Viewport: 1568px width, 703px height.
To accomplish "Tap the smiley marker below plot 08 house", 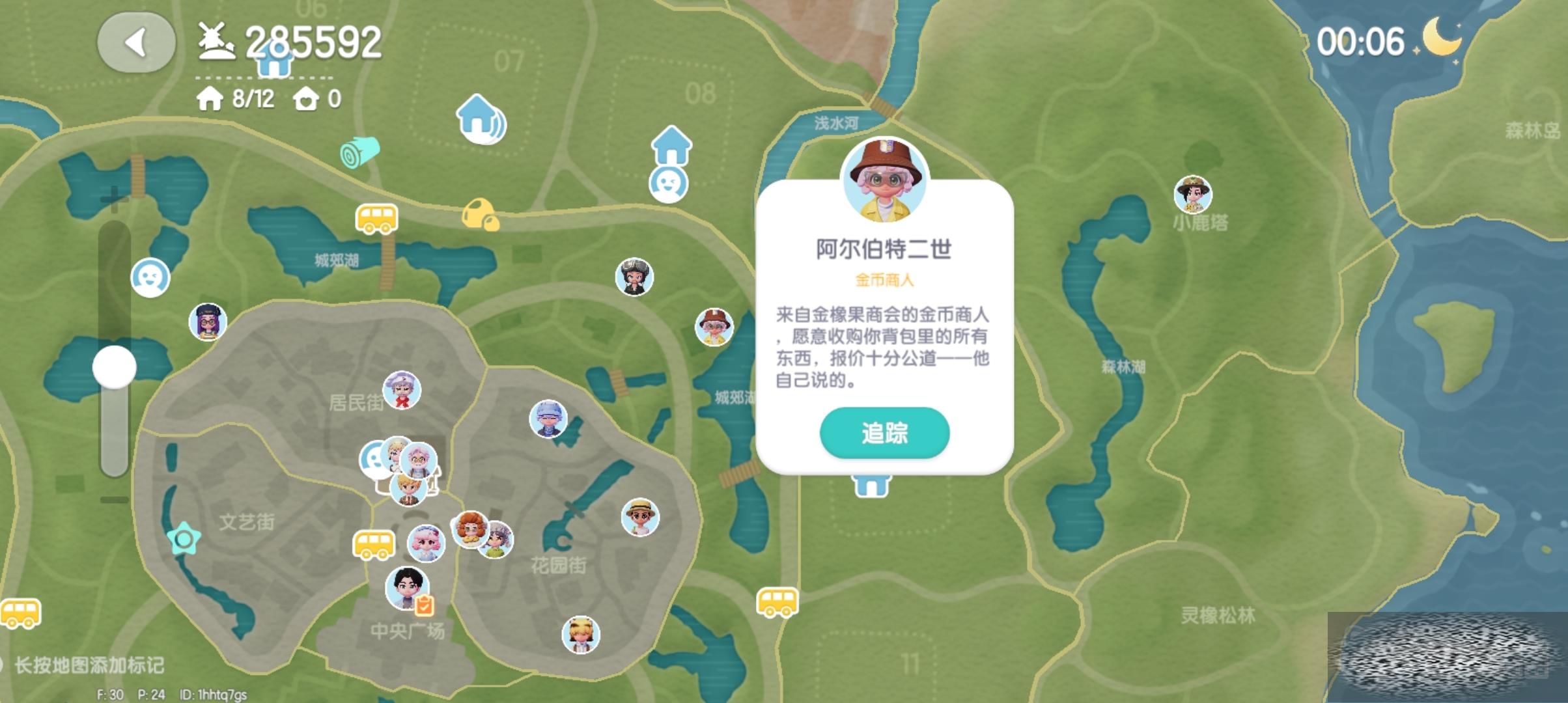I will pos(668,184).
